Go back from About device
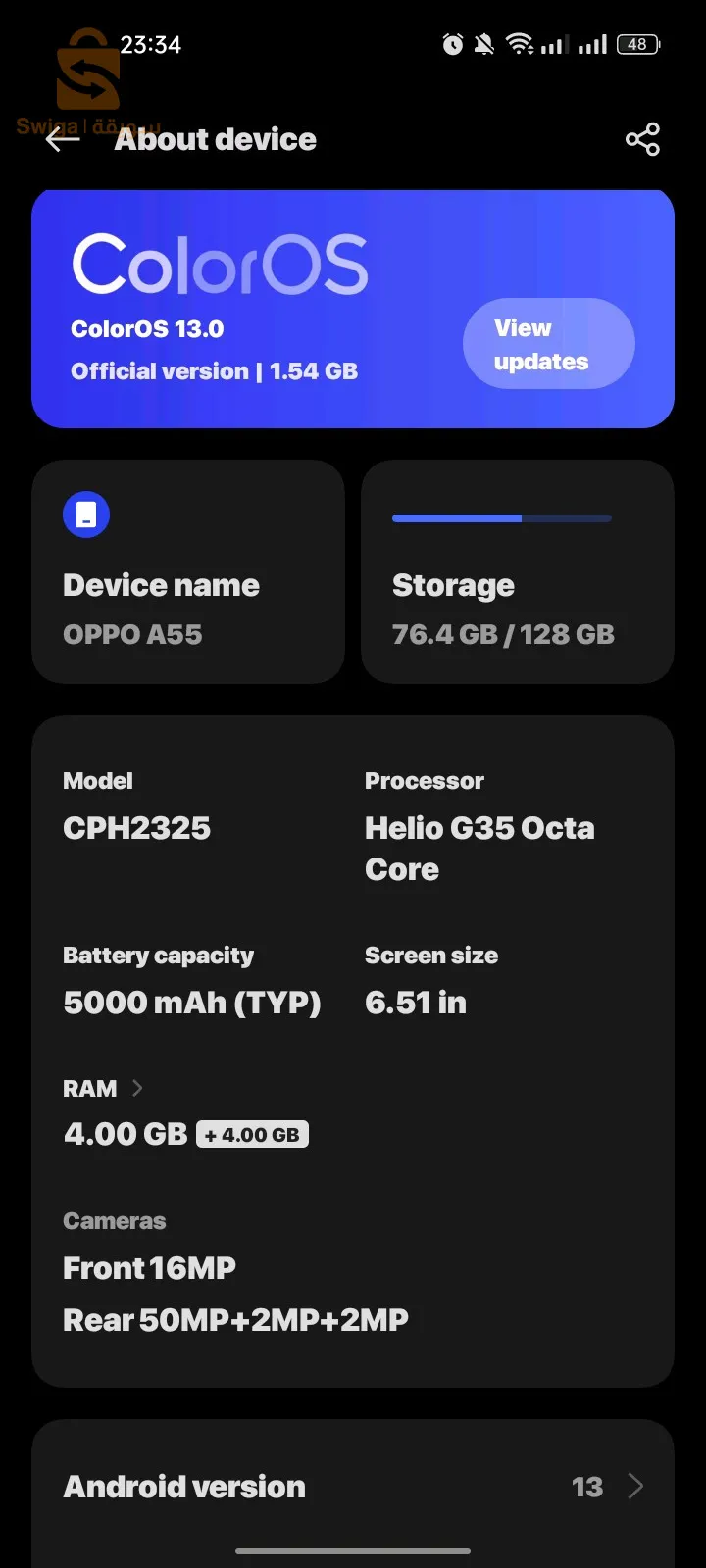Screen dimensions: 706x1568 (63, 139)
